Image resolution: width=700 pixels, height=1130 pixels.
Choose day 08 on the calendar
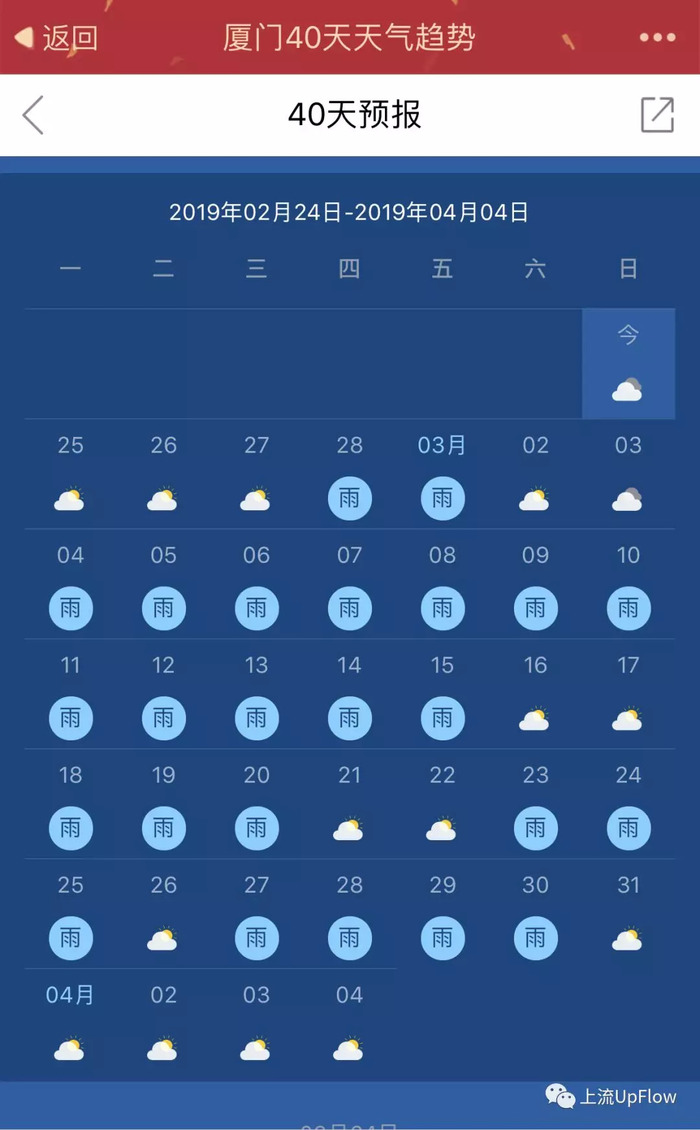click(442, 585)
